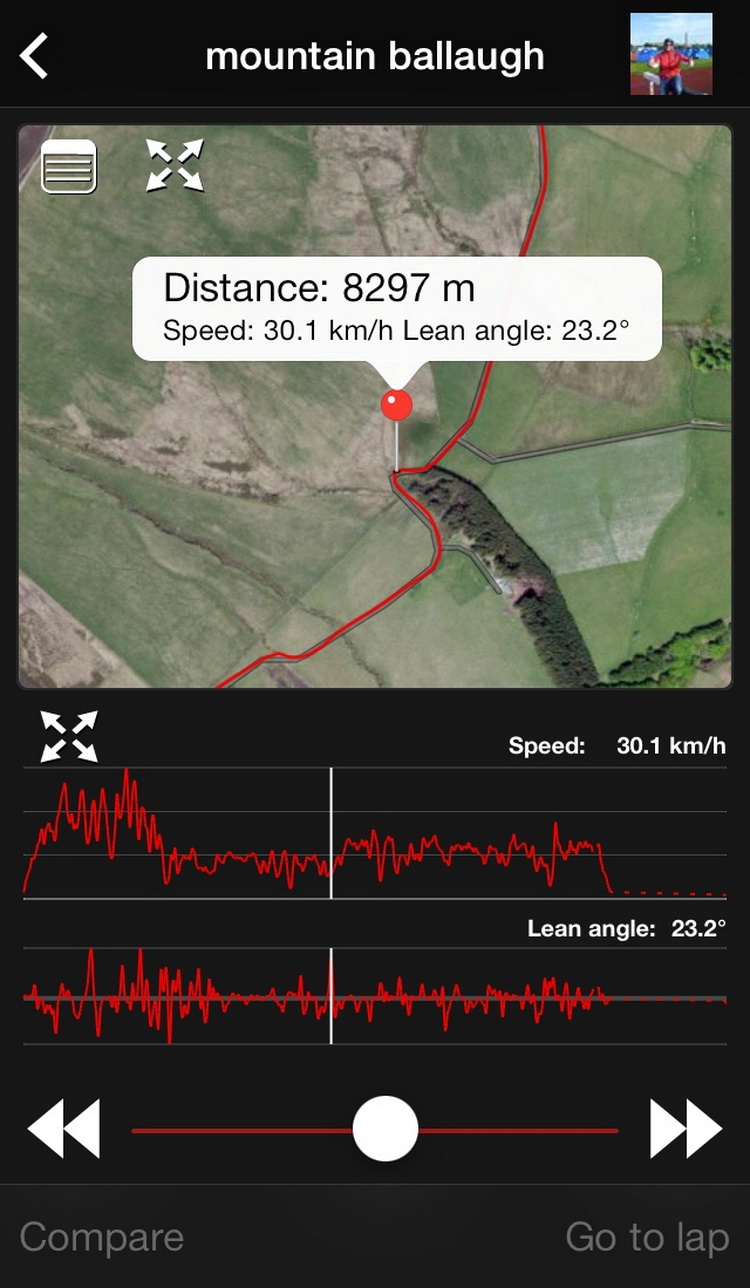Tap the red location pin on map
Screen dimensions: 750x1288
(x=397, y=405)
